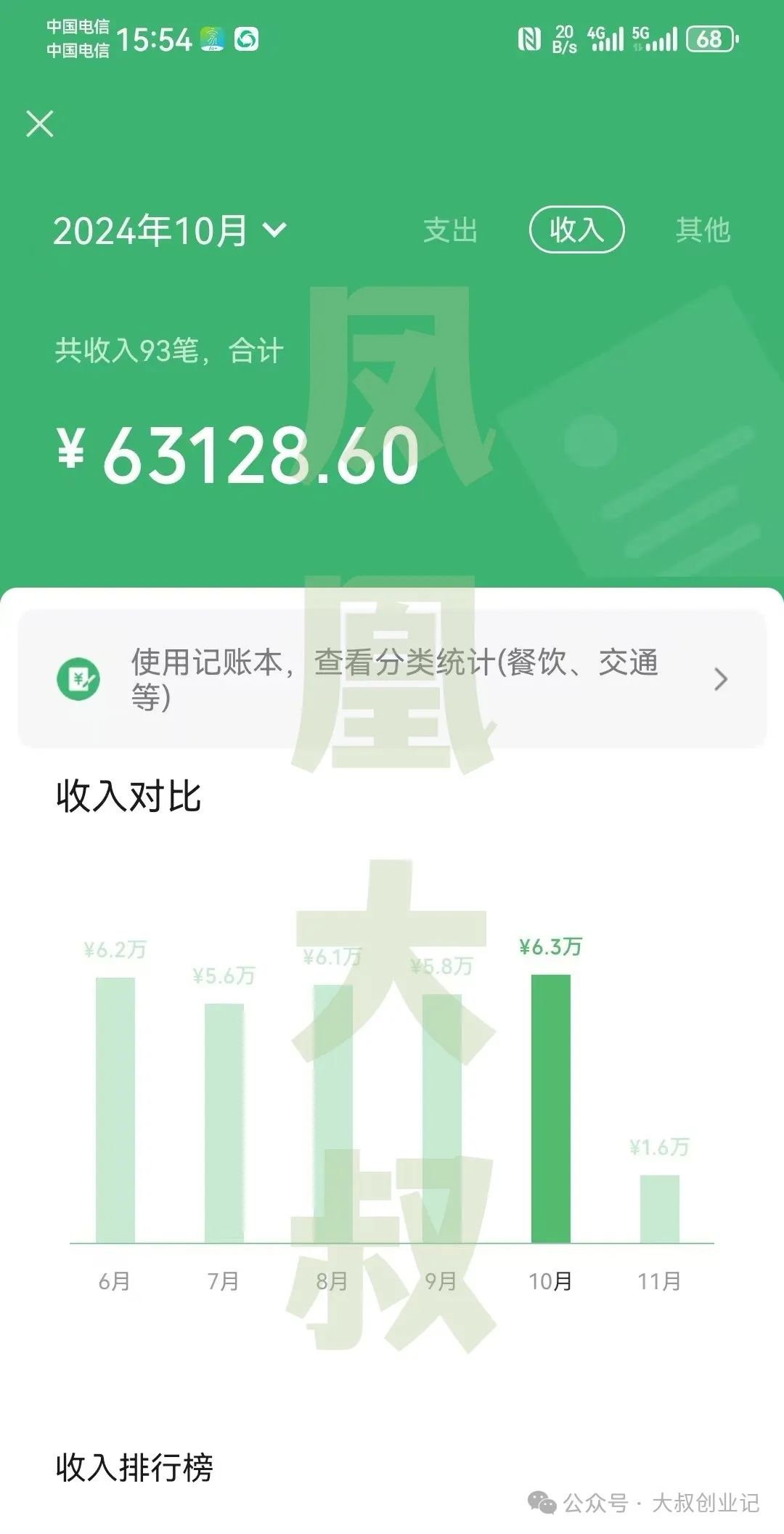This screenshot has width=784, height=1534.
Task: Switch to the 支出 tab
Action: 450,230
